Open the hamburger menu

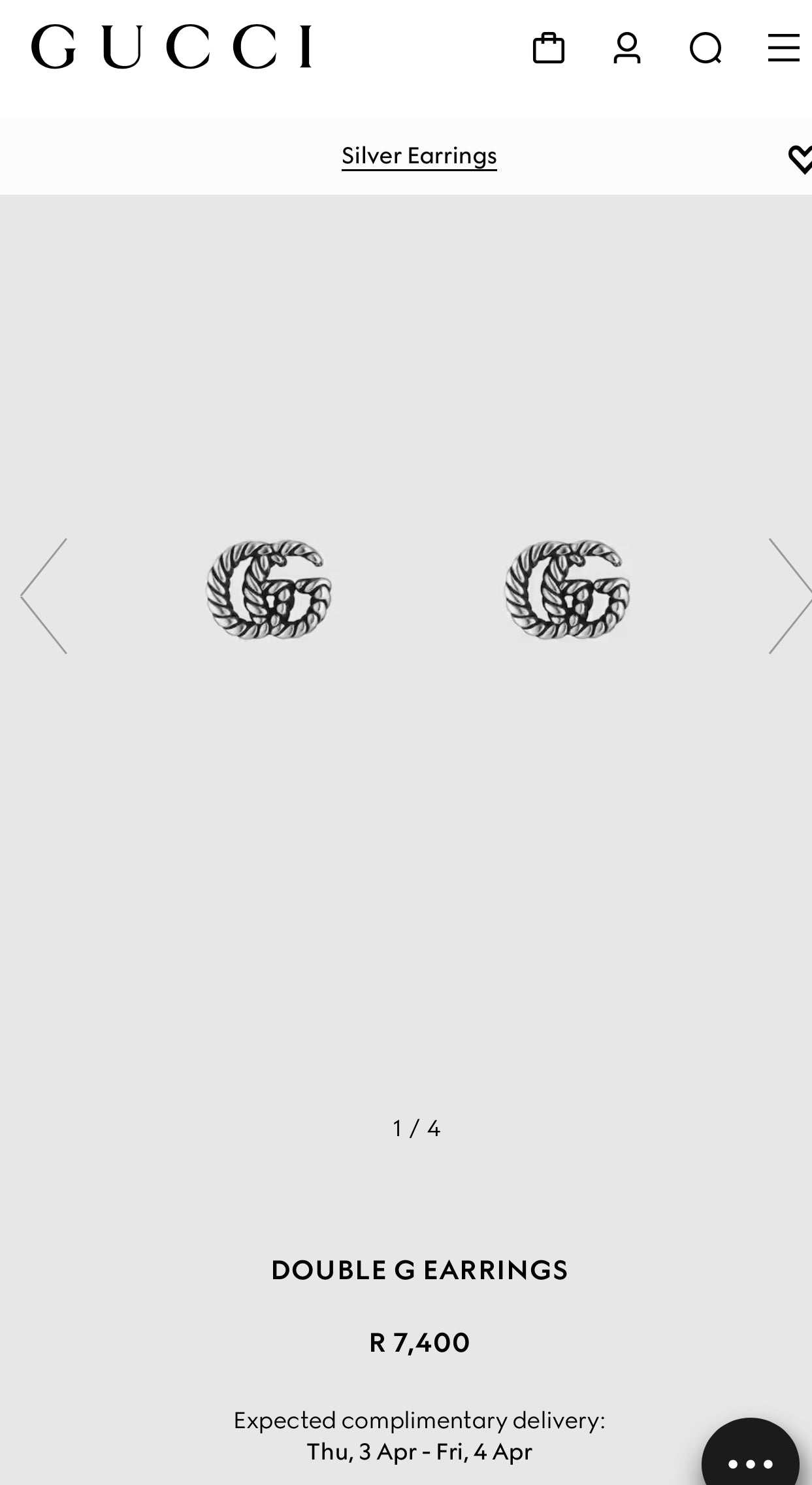[x=783, y=48]
